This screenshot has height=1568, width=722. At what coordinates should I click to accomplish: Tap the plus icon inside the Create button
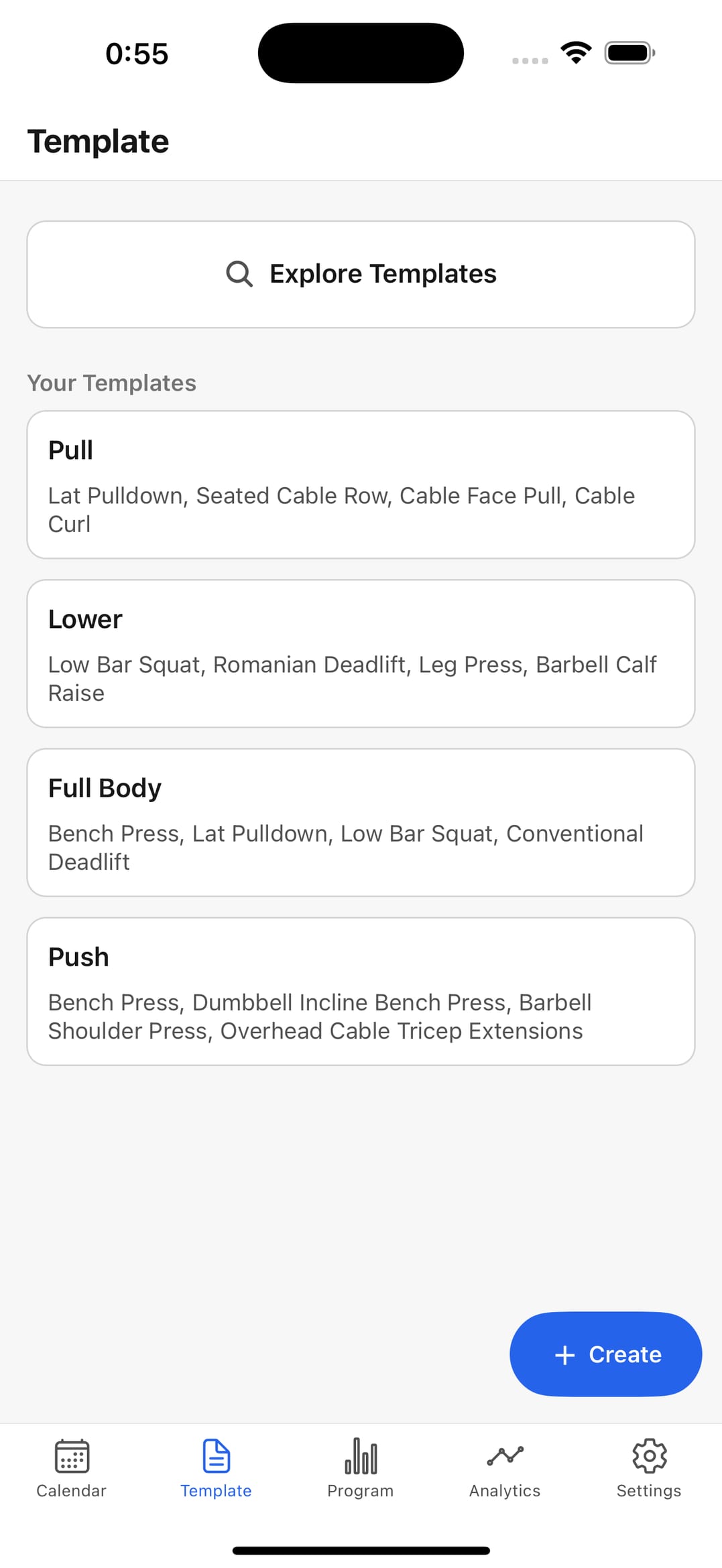565,1354
